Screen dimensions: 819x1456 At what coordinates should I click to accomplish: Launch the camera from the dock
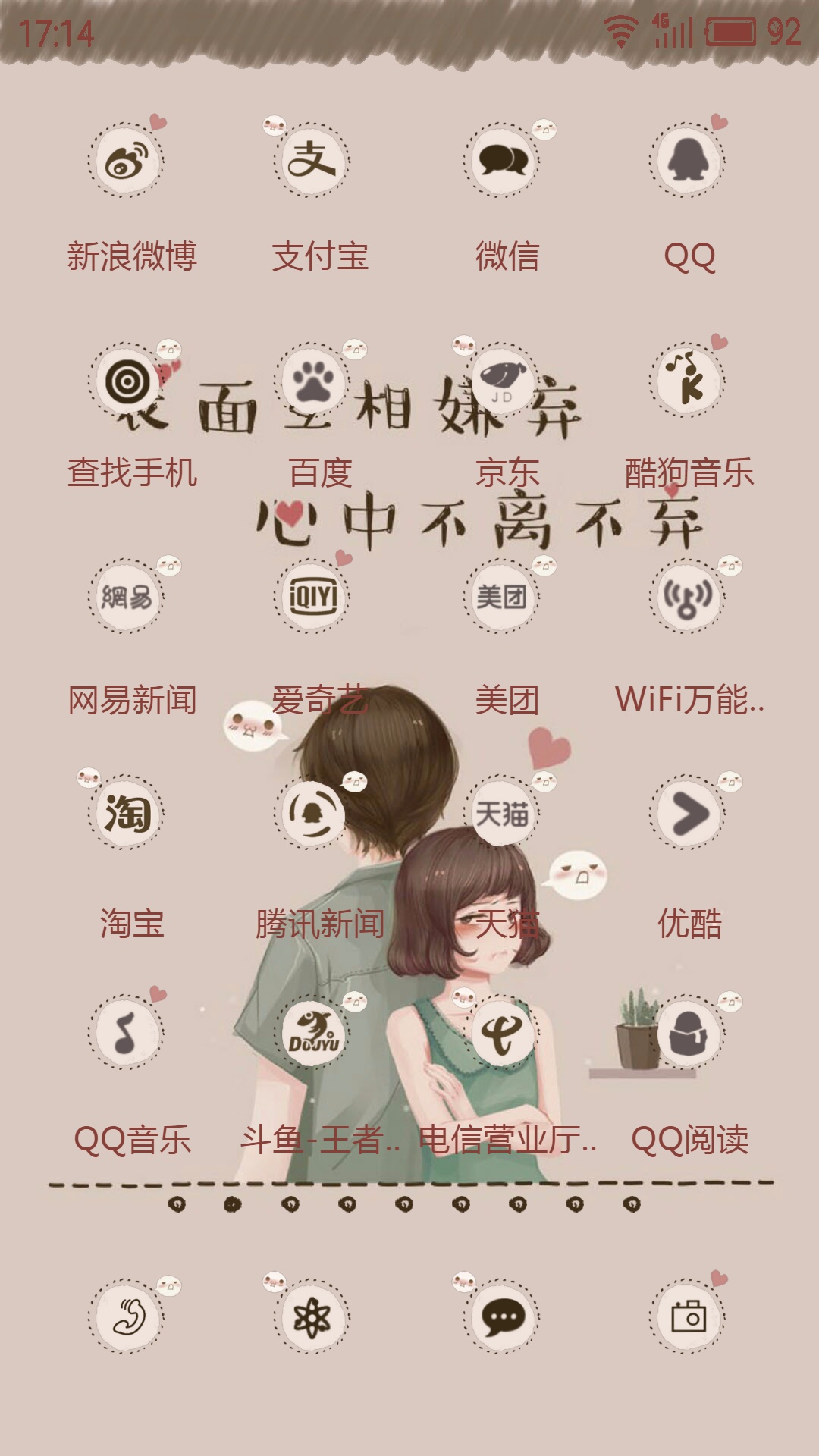(688, 1317)
